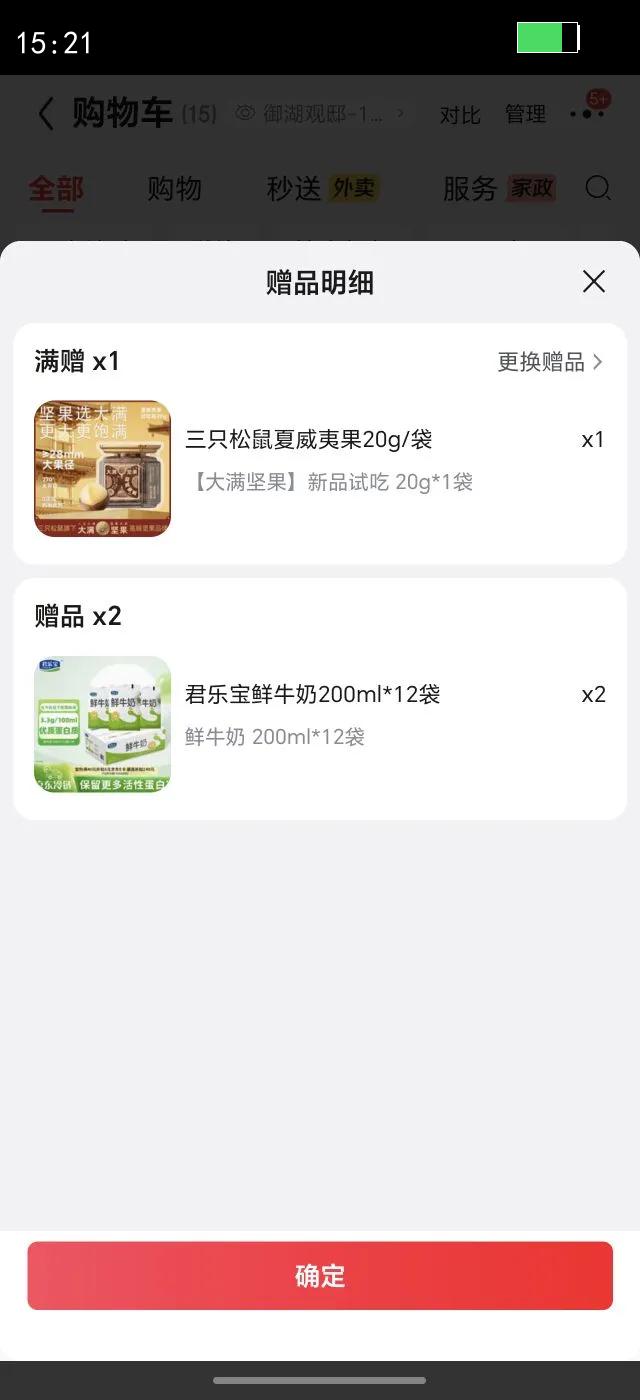Tap 更换赠品 to change the gift
The width and height of the screenshot is (640, 1400).
pyautogui.click(x=550, y=362)
